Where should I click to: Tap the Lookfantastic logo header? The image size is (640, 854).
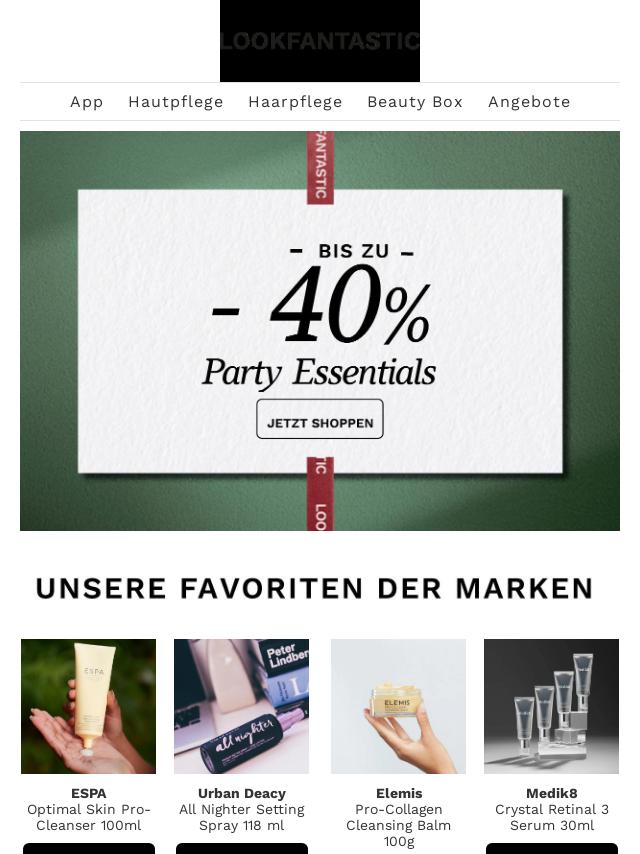(x=320, y=41)
